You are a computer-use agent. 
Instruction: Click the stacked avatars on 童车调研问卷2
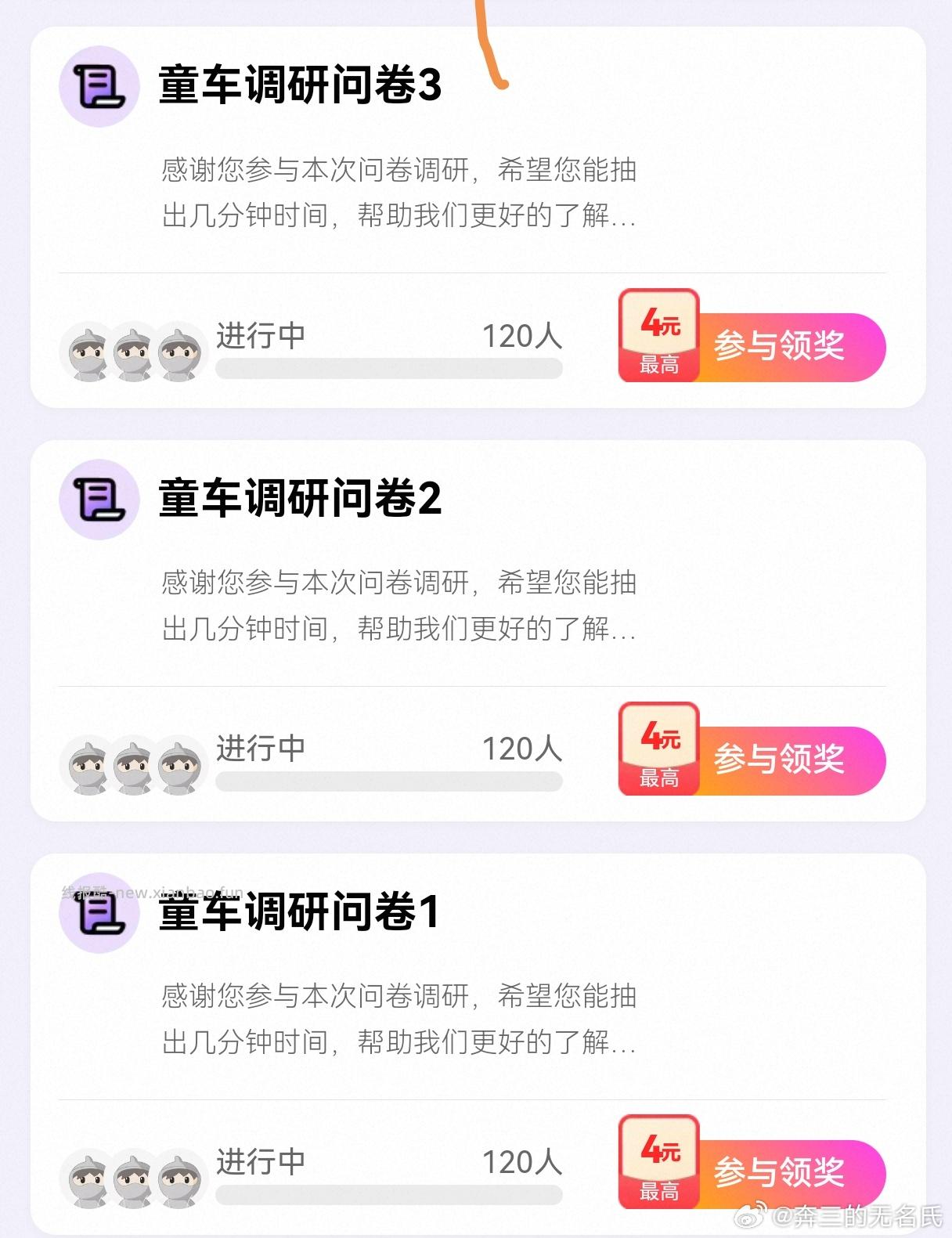click(133, 763)
